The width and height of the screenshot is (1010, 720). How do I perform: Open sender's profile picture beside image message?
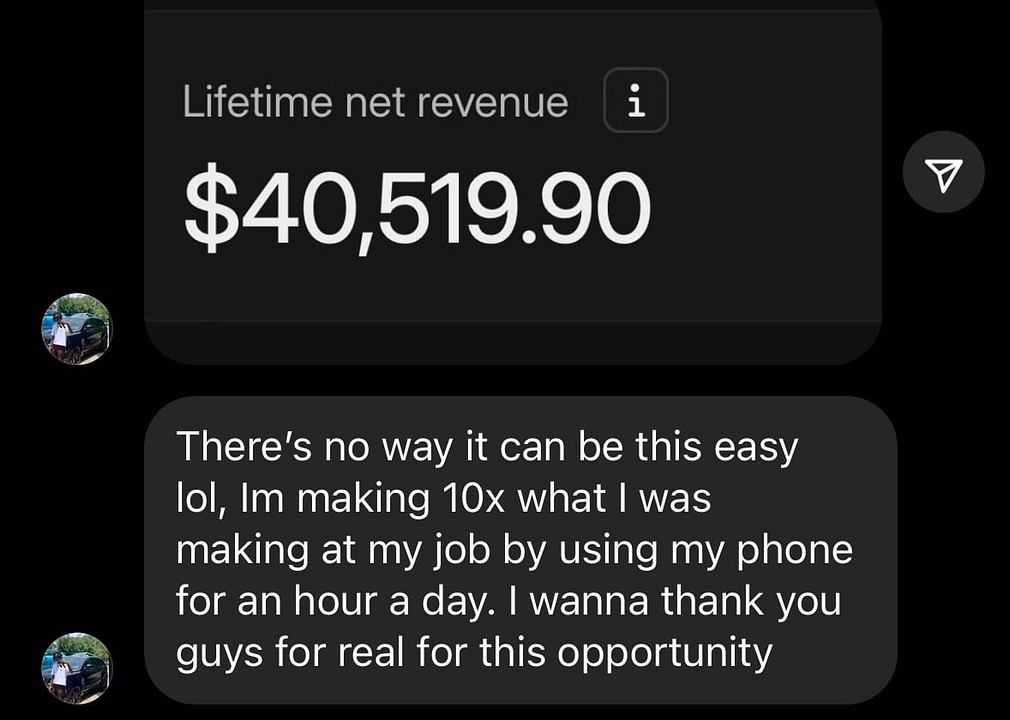[76, 329]
